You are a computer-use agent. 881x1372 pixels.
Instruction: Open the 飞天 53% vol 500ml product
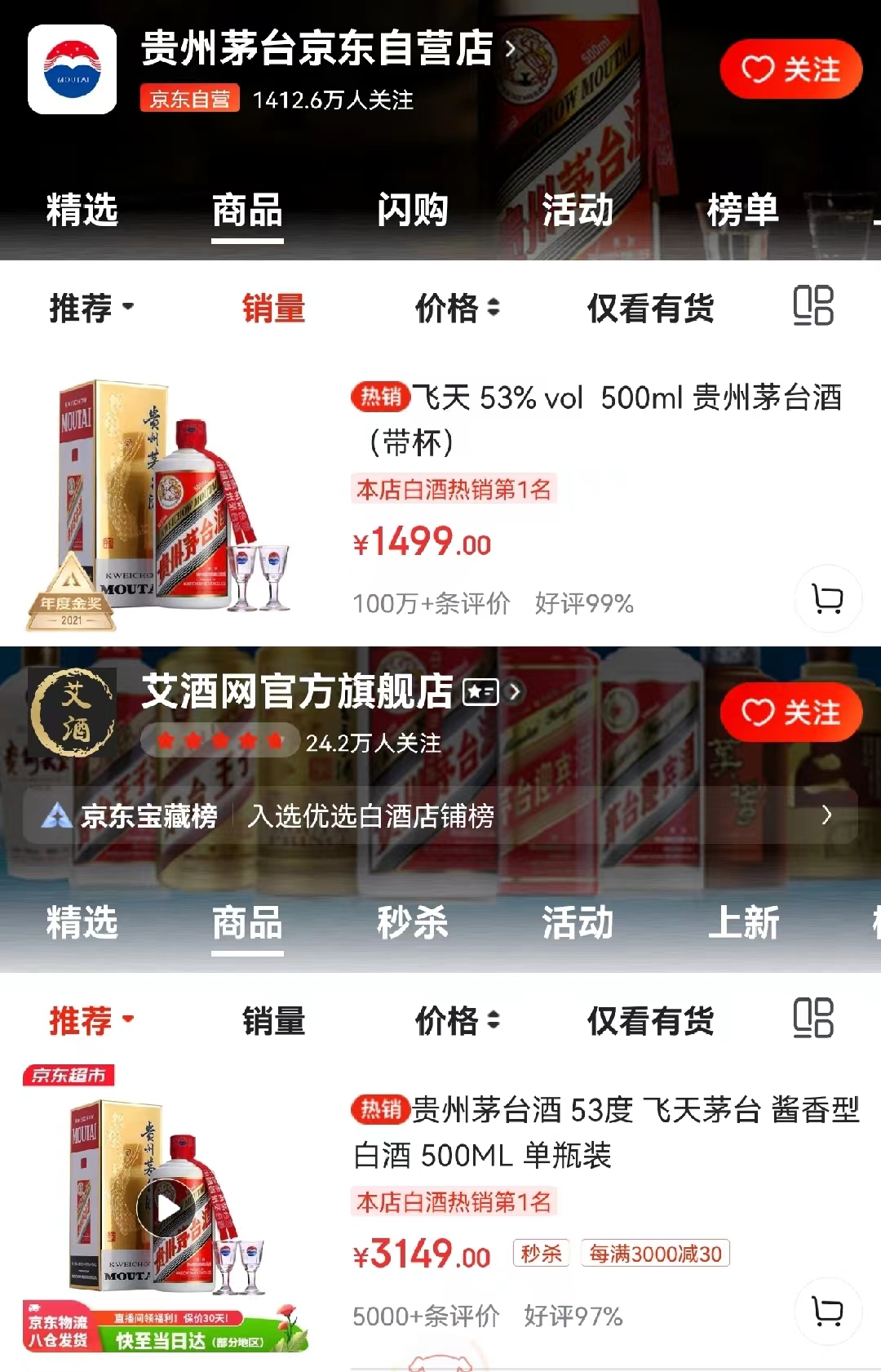click(x=595, y=420)
